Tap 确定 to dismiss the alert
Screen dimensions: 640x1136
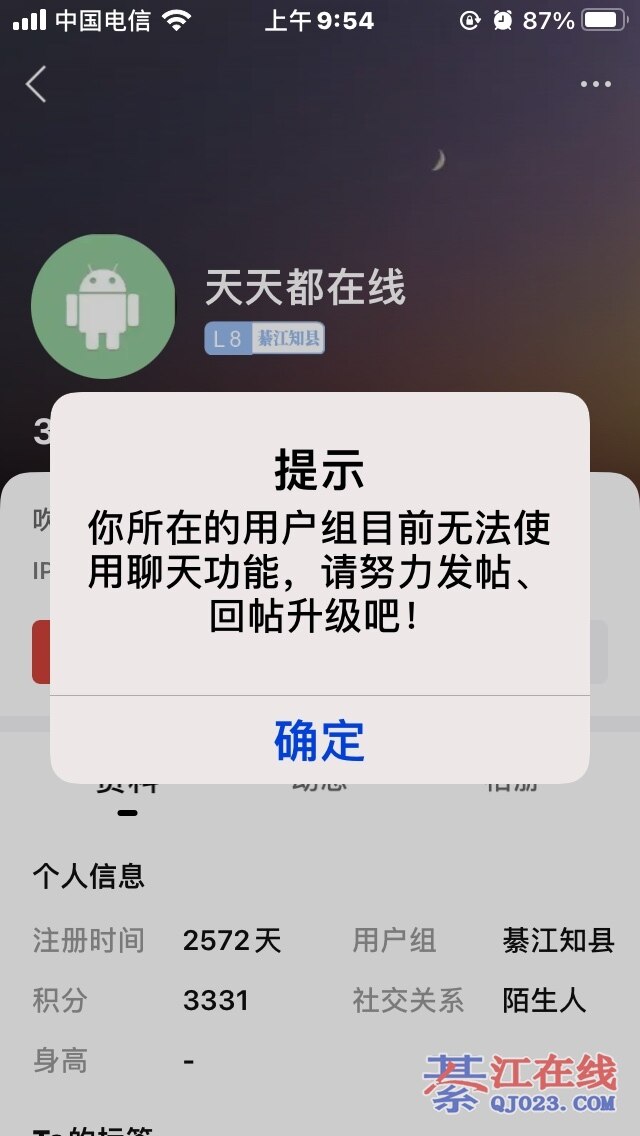pos(319,740)
